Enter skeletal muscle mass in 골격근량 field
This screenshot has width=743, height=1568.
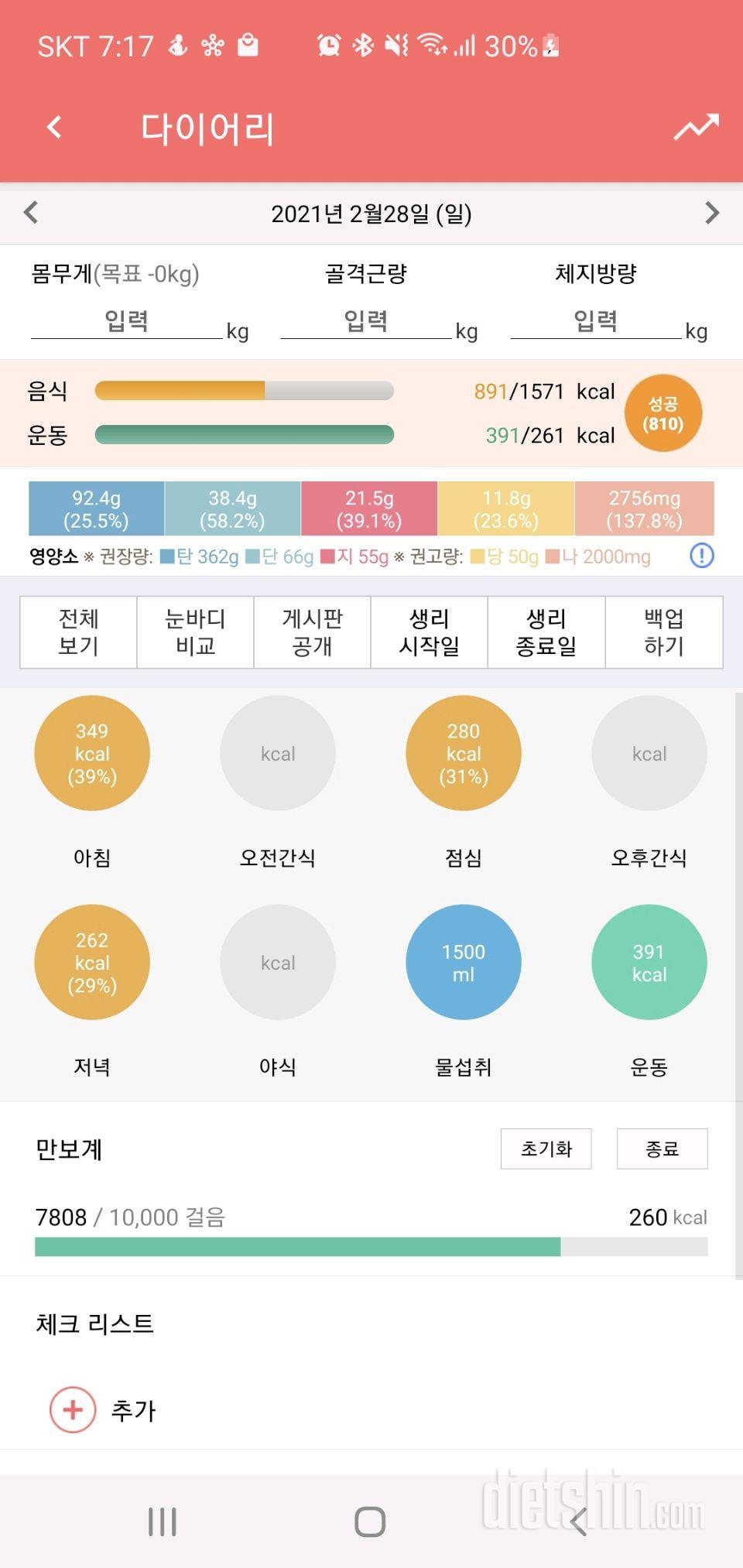pos(365,321)
